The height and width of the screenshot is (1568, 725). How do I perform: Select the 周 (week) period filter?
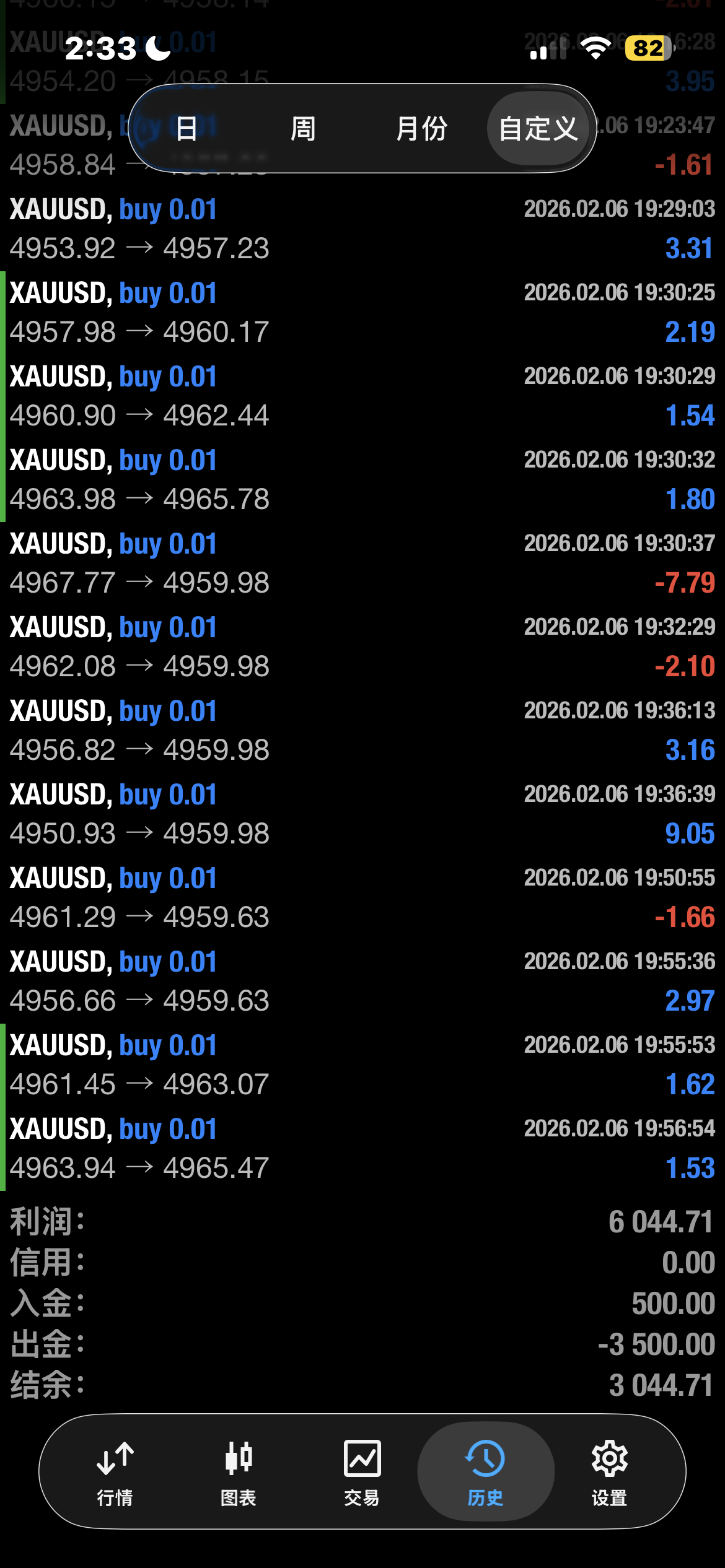303,129
